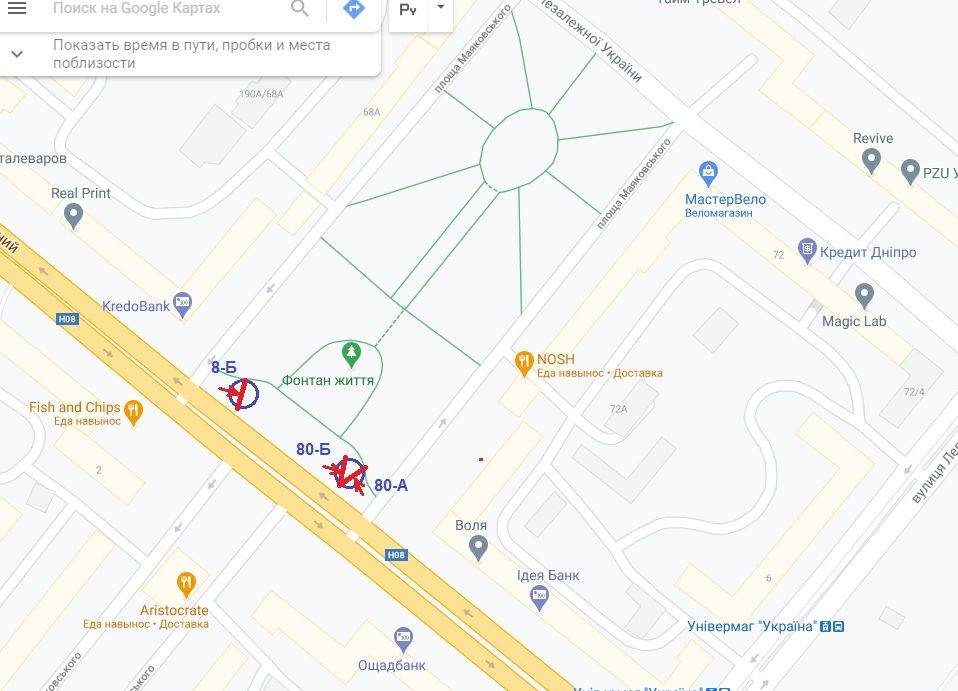This screenshot has height=691, width=958.
Task: Select the Real Print place marker
Action: point(72,214)
